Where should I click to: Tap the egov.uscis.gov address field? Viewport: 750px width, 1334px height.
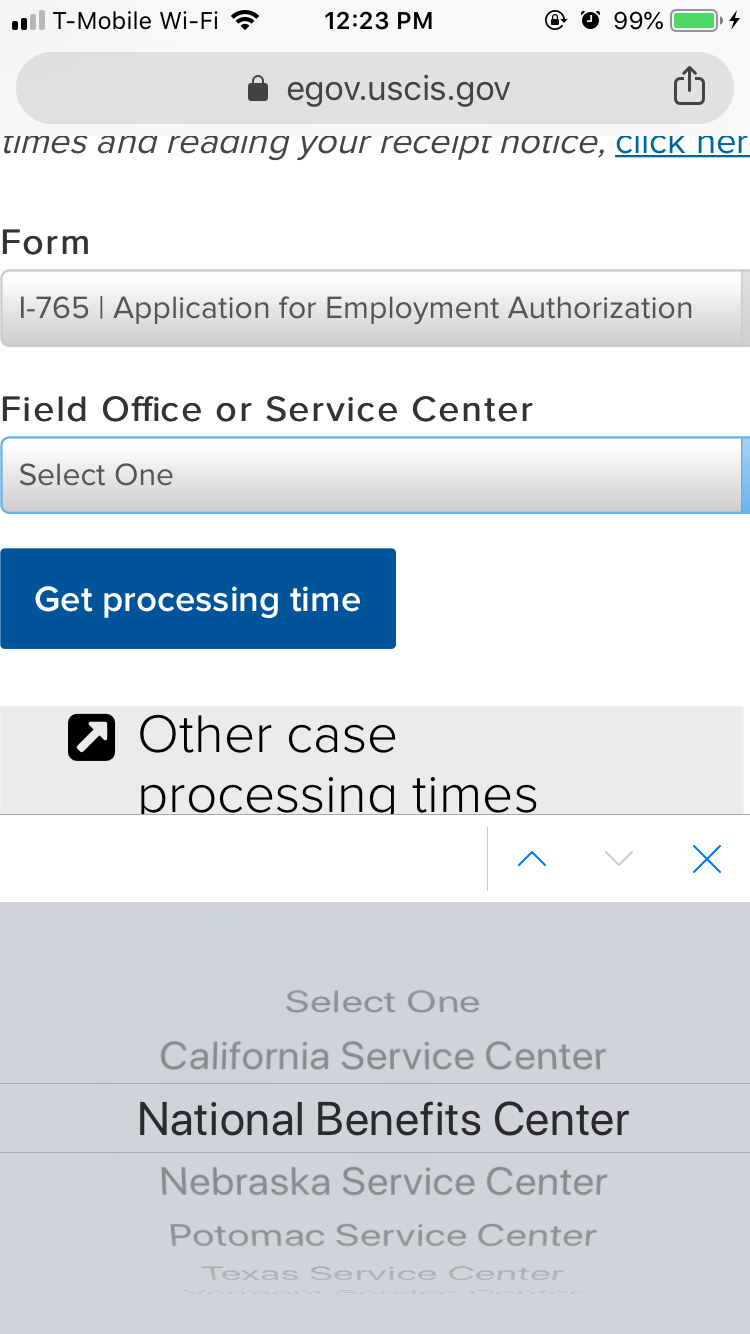tap(378, 89)
